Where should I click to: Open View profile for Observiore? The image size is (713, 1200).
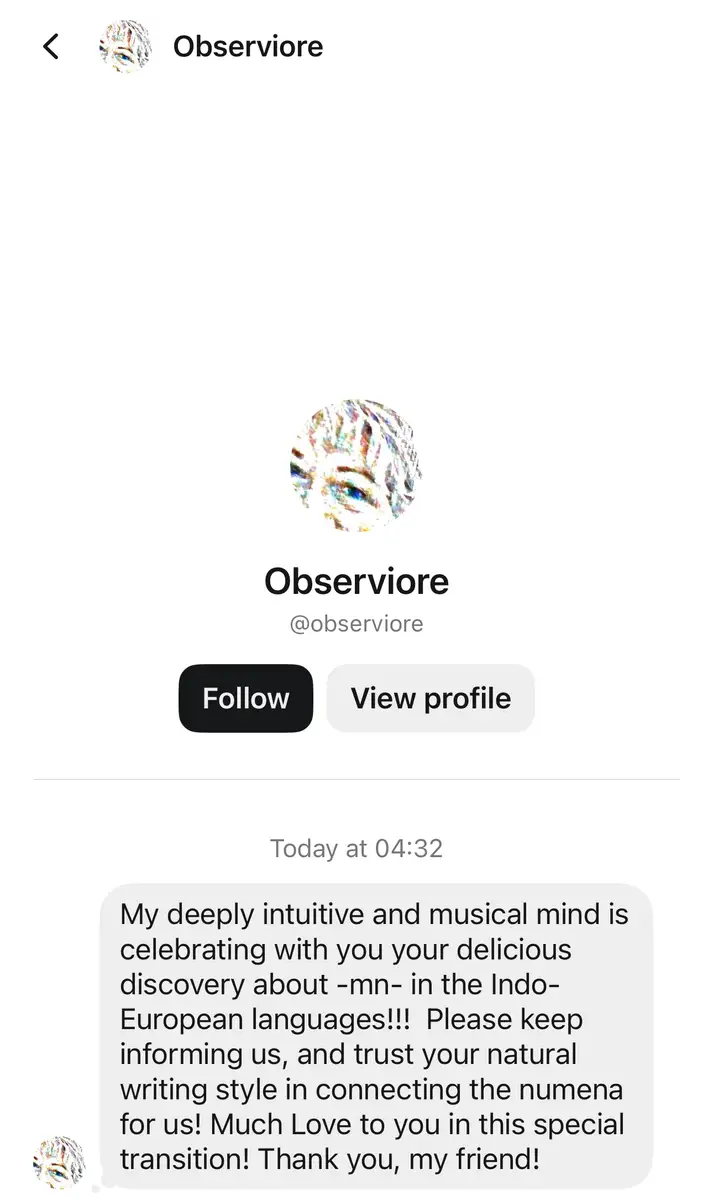click(430, 698)
